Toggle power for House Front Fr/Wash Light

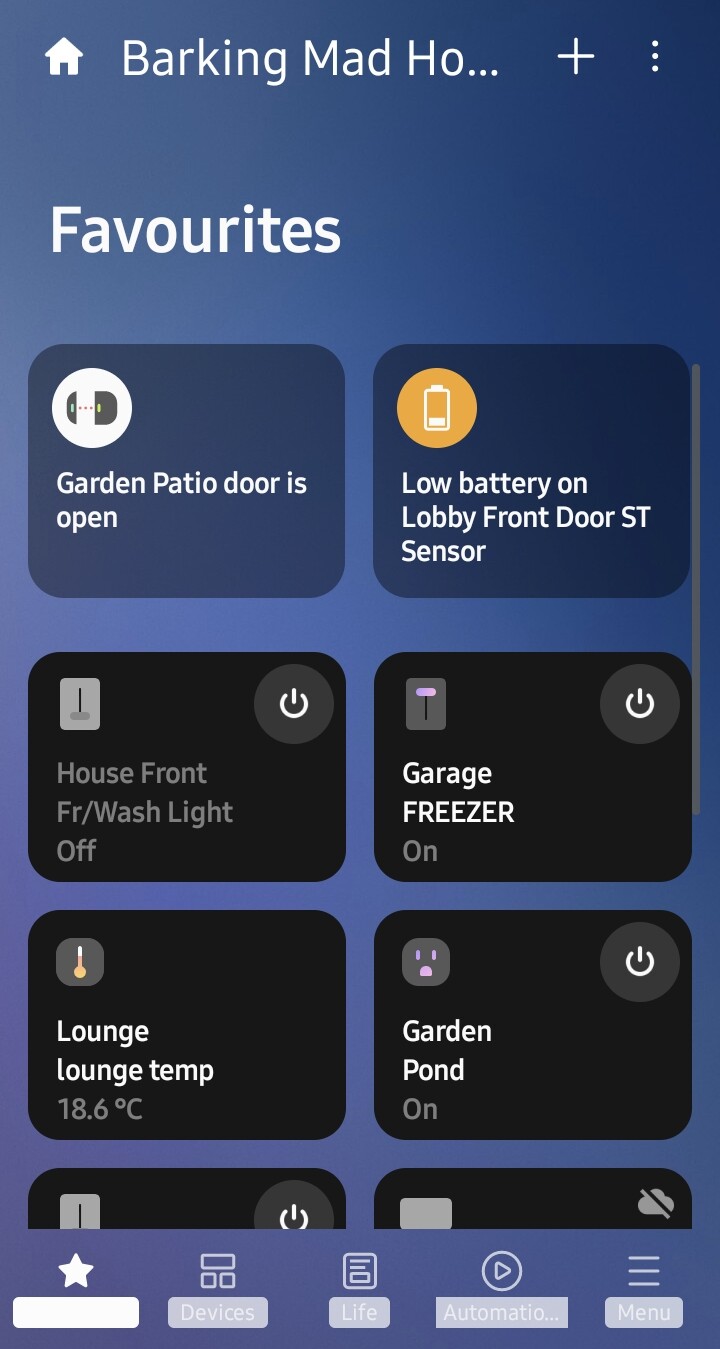[x=293, y=704]
